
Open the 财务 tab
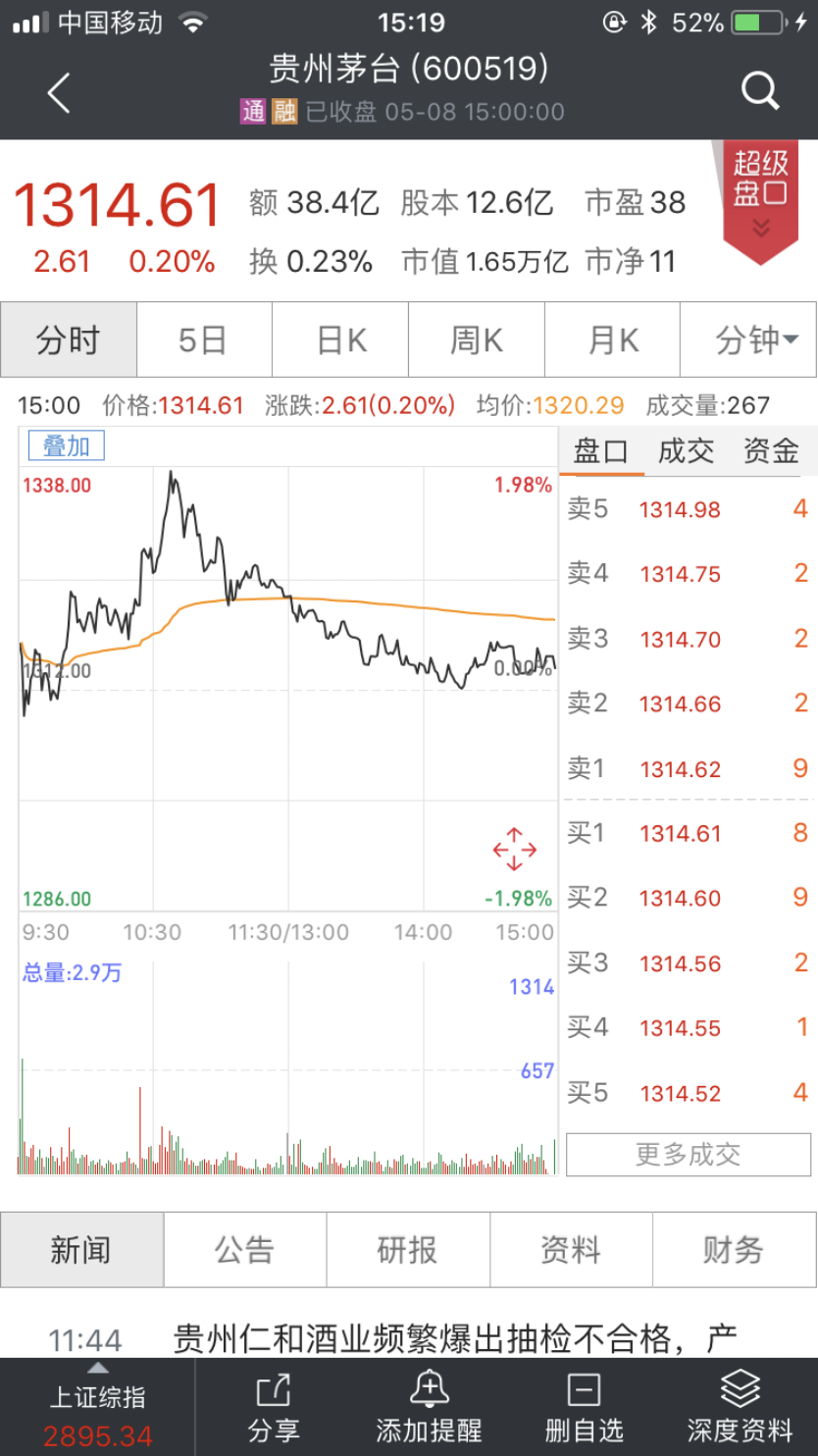[733, 1249]
